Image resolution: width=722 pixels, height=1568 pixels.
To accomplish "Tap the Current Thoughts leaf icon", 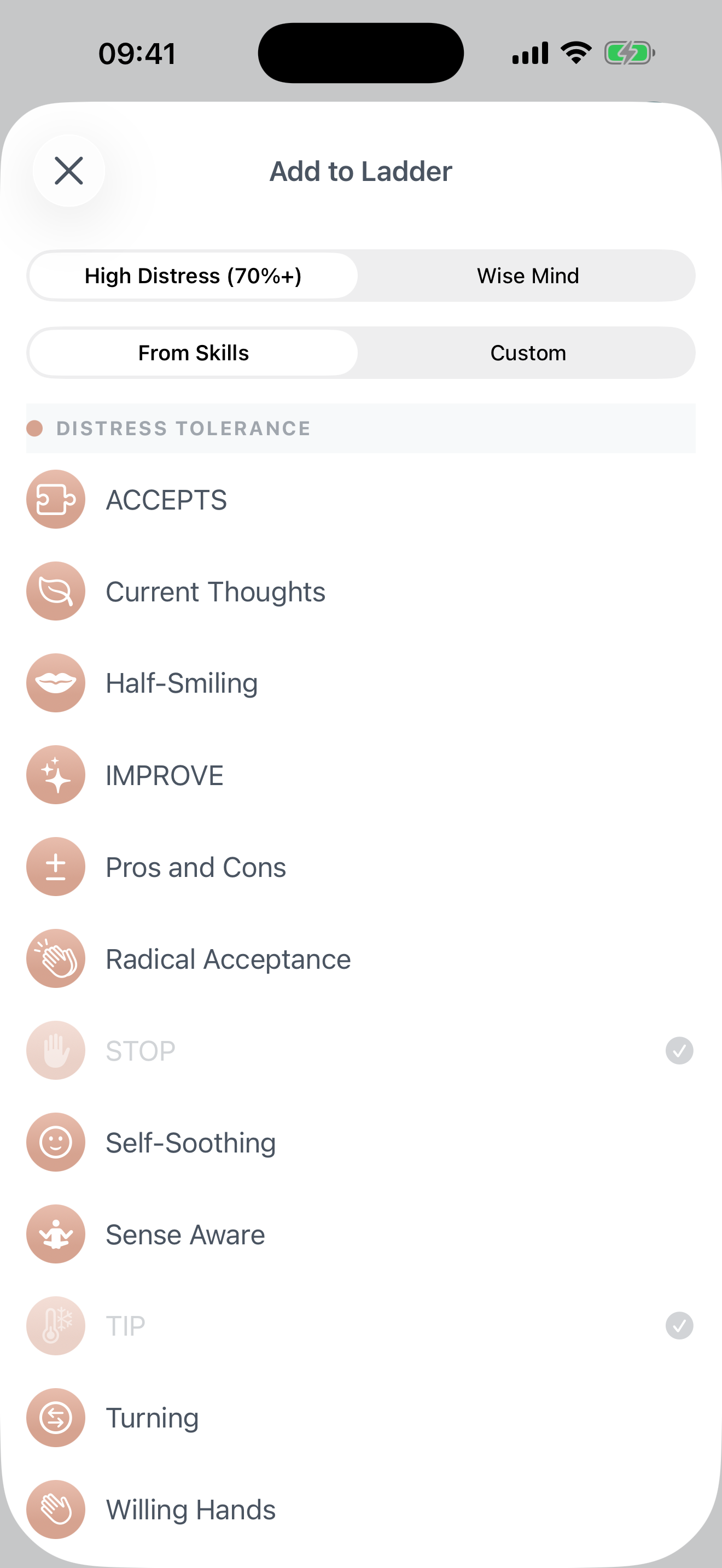I will coord(55,590).
